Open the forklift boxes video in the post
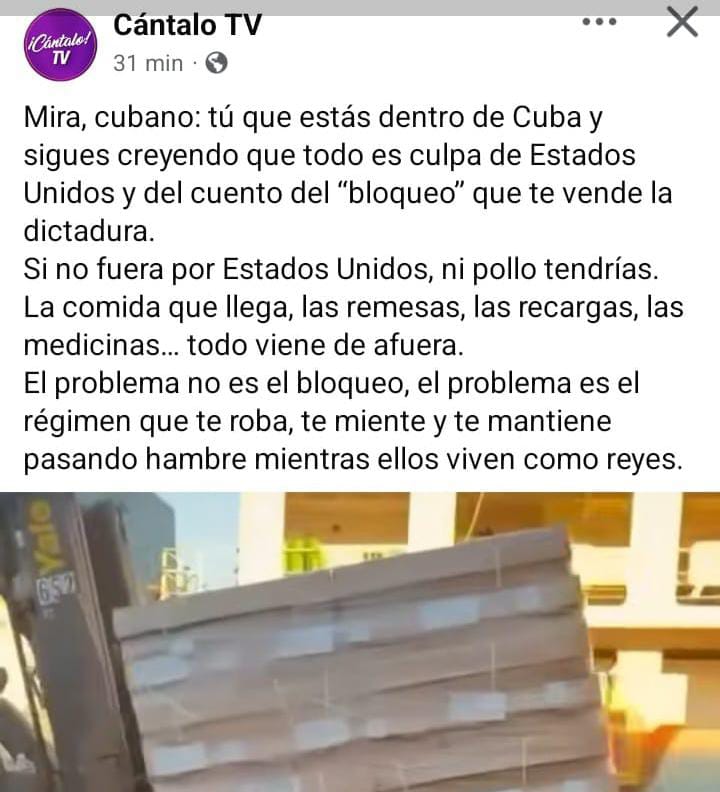 pos(360,642)
